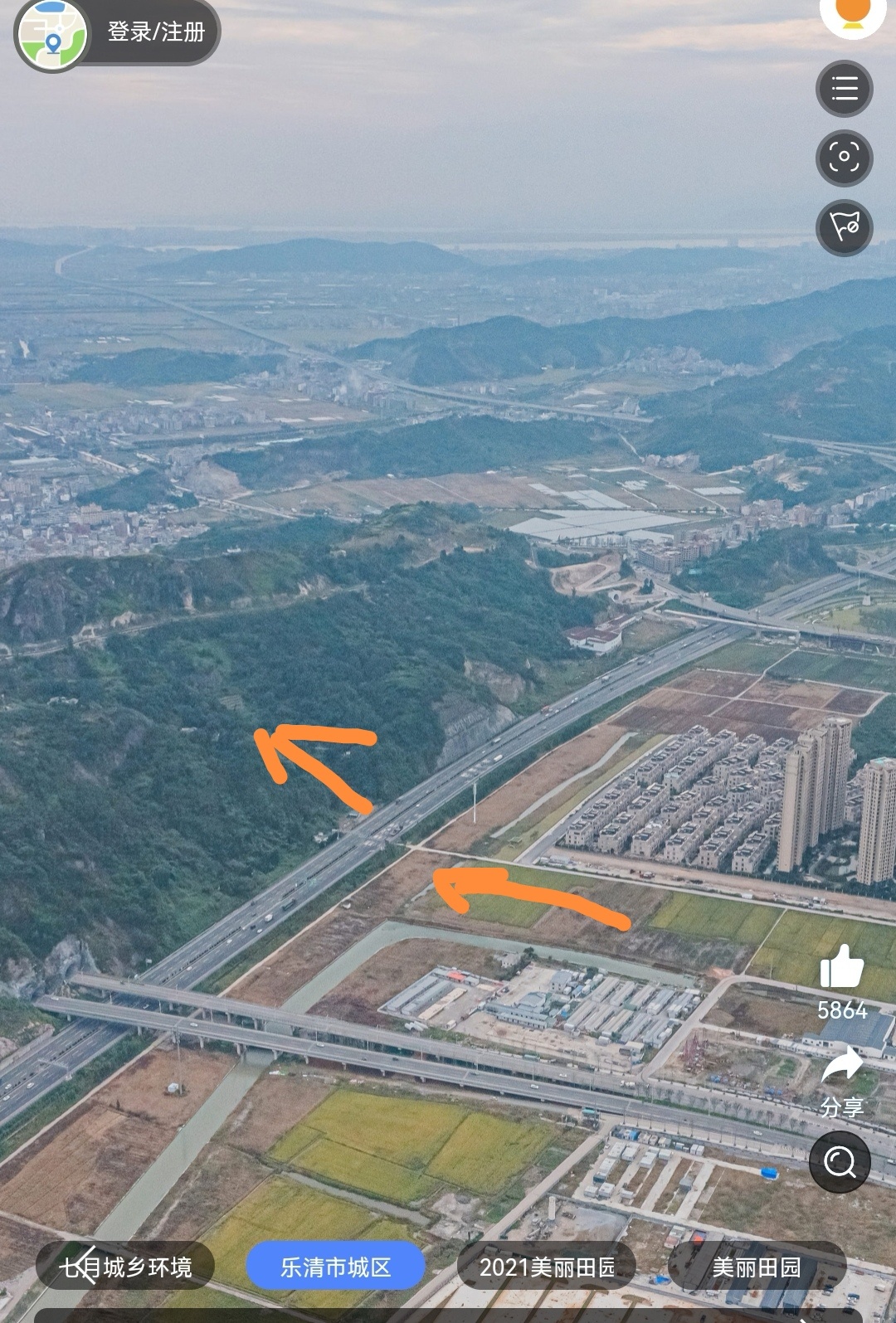The height and width of the screenshot is (1323, 896).
Task: Like this aerial photo
Action: pos(841,968)
